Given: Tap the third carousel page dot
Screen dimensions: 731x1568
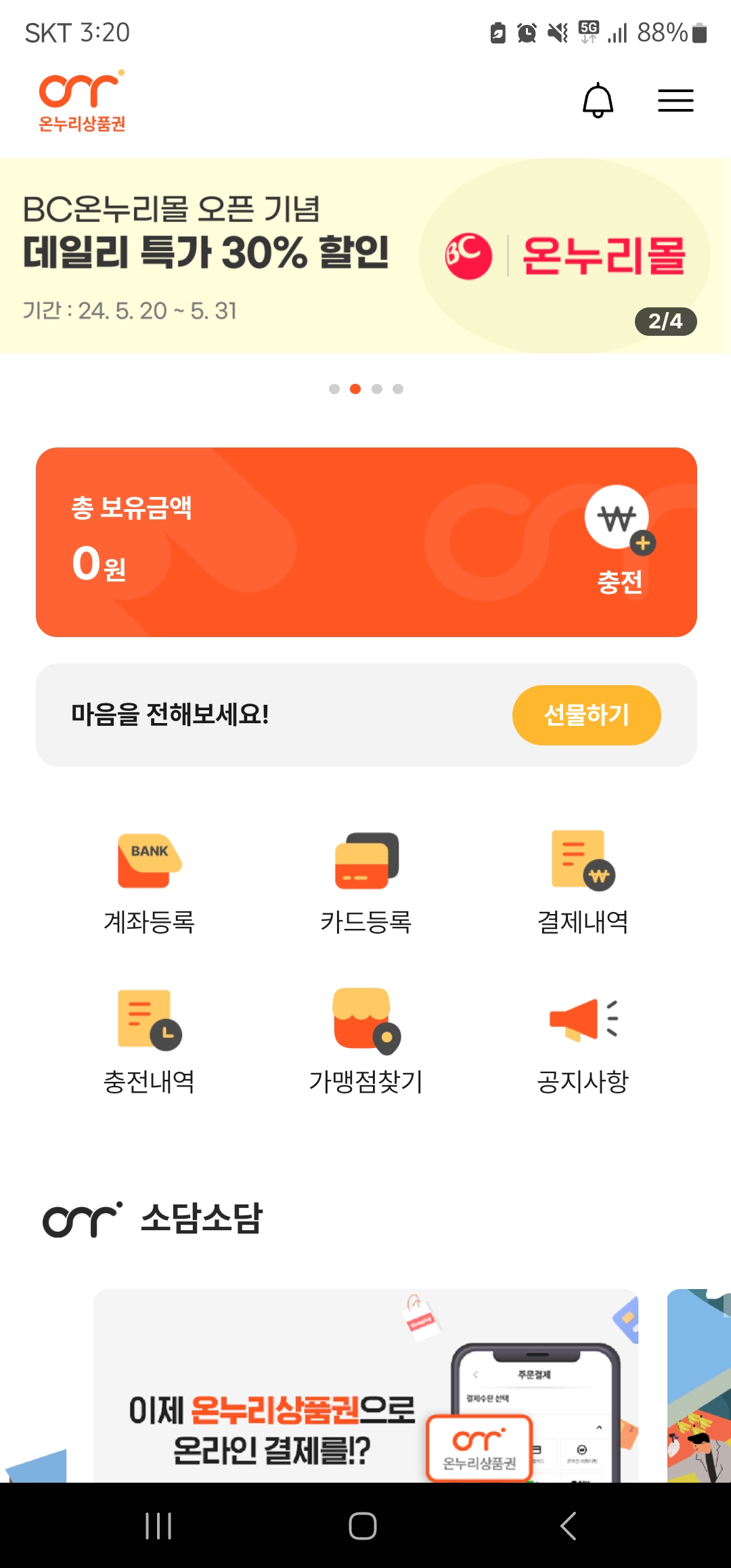Looking at the screenshot, I should pos(376,389).
